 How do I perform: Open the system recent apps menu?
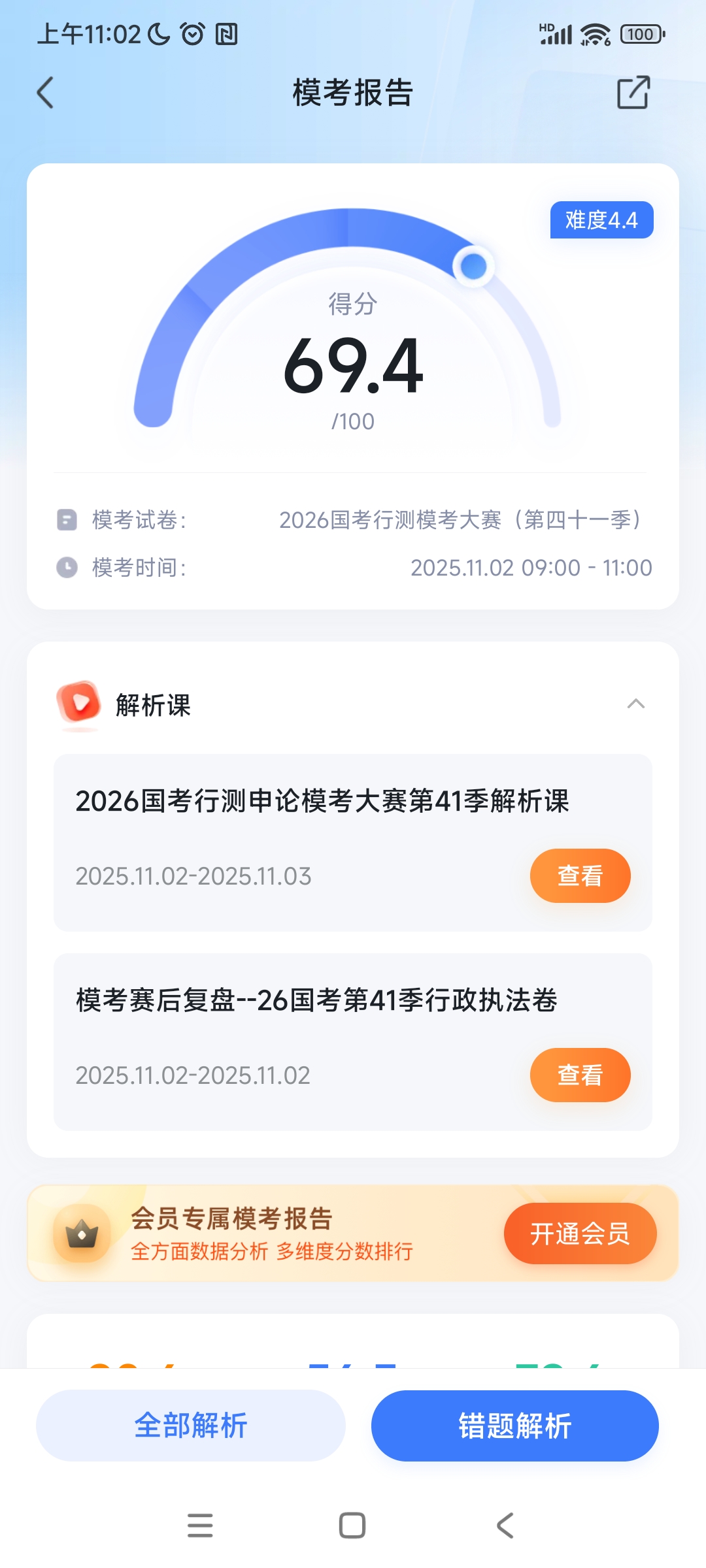click(x=200, y=1526)
